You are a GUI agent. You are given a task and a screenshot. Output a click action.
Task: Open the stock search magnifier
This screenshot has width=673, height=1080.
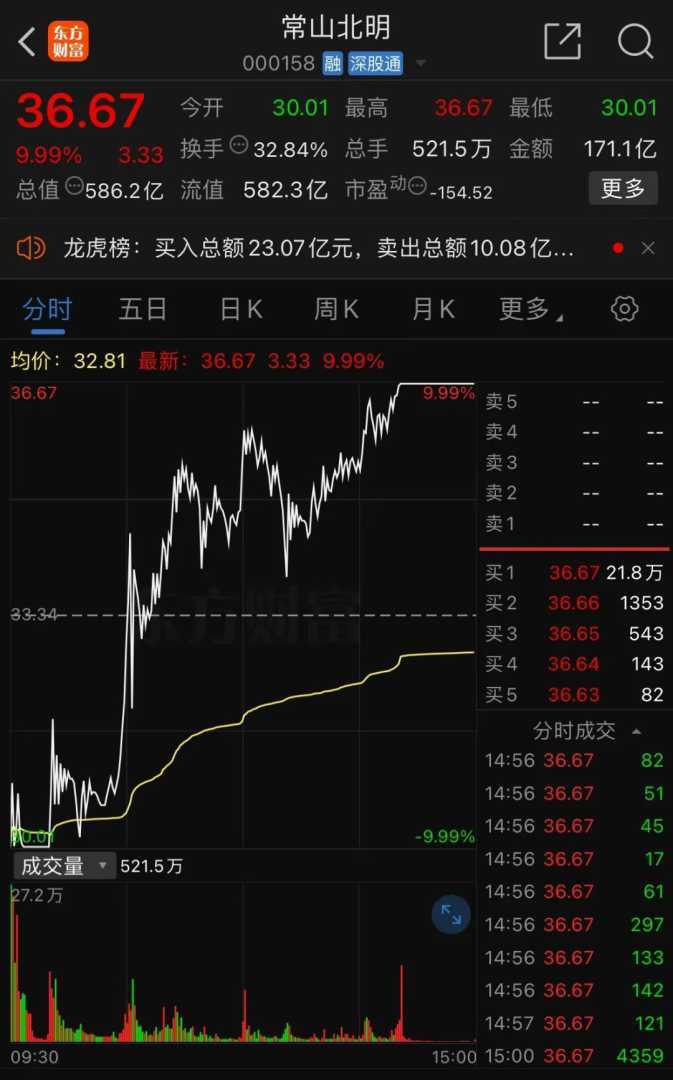[634, 41]
